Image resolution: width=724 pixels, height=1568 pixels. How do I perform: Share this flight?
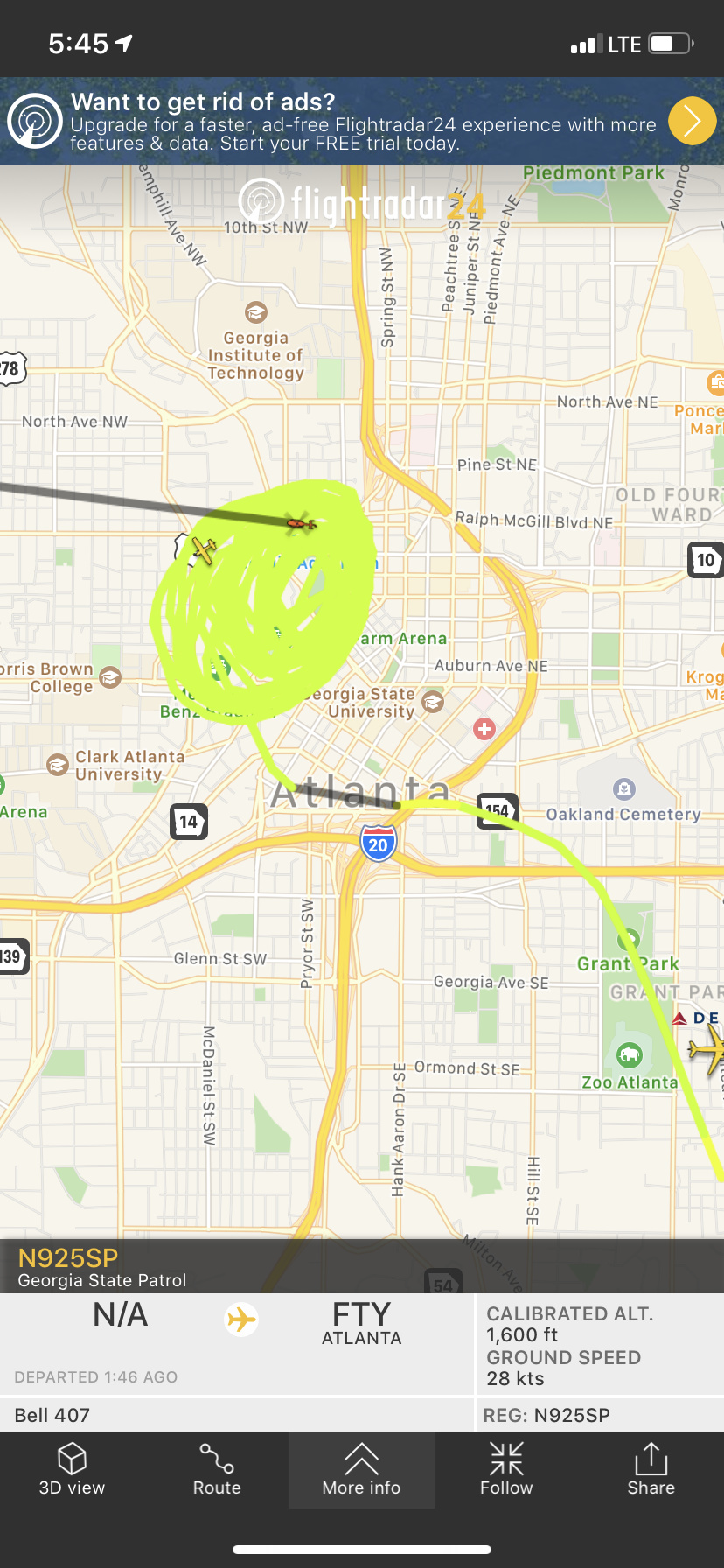pyautogui.click(x=651, y=1469)
